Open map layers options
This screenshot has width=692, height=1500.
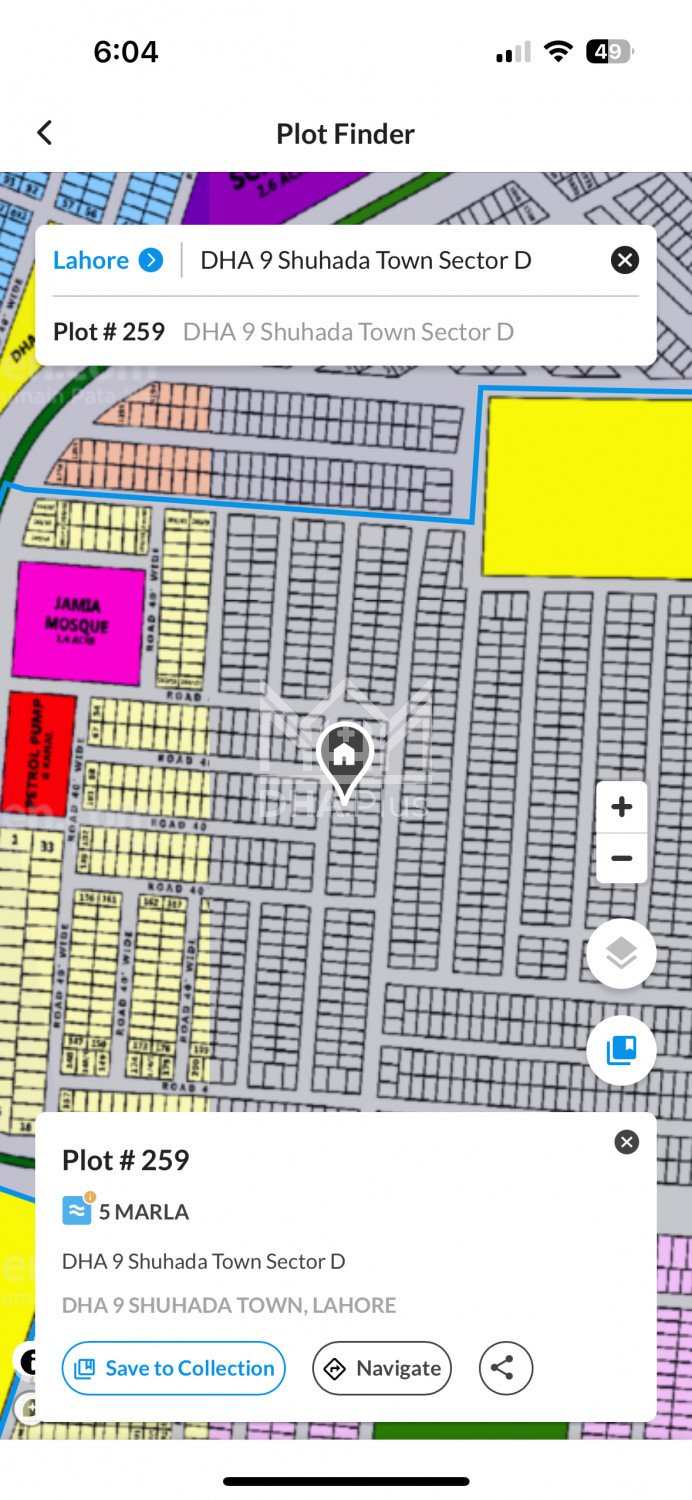621,953
